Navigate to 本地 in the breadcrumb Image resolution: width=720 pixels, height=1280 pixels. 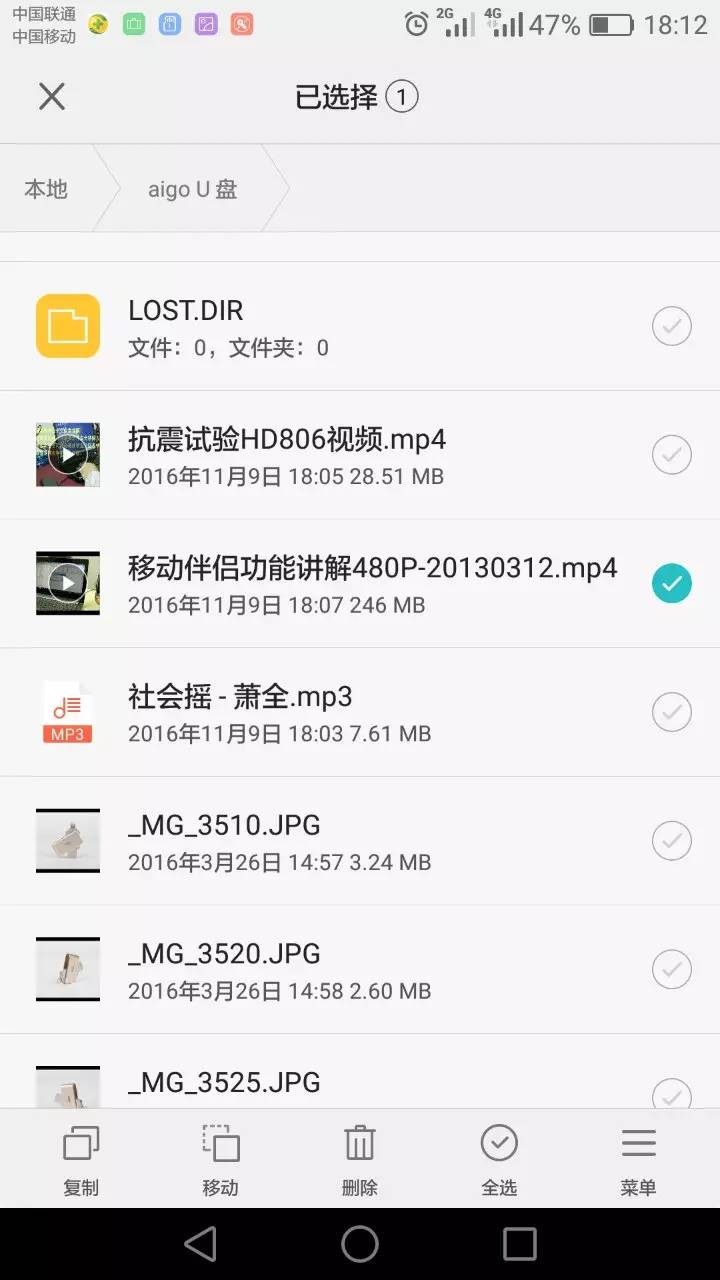(45, 189)
